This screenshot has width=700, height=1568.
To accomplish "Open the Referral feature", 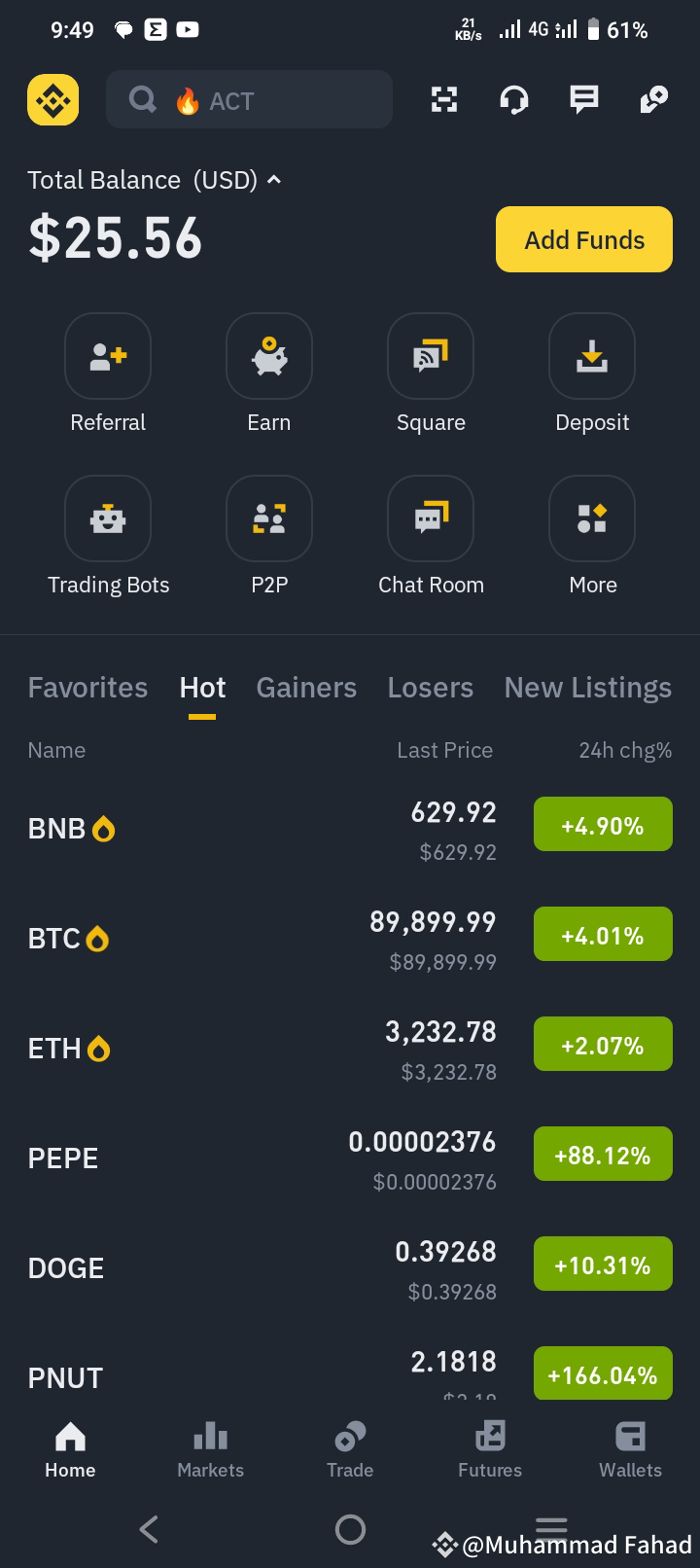I will pos(108,356).
